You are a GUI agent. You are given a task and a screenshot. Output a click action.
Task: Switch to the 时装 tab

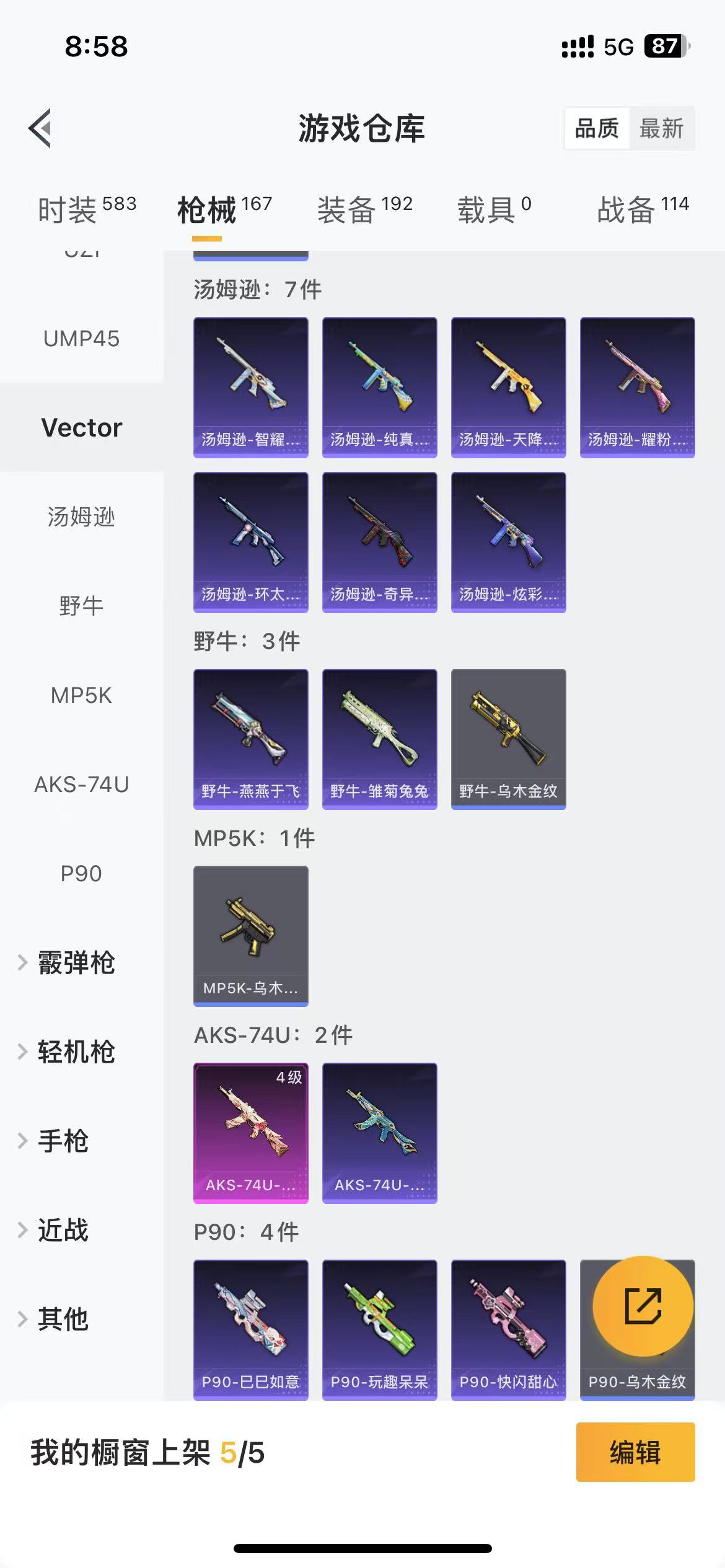click(x=87, y=209)
